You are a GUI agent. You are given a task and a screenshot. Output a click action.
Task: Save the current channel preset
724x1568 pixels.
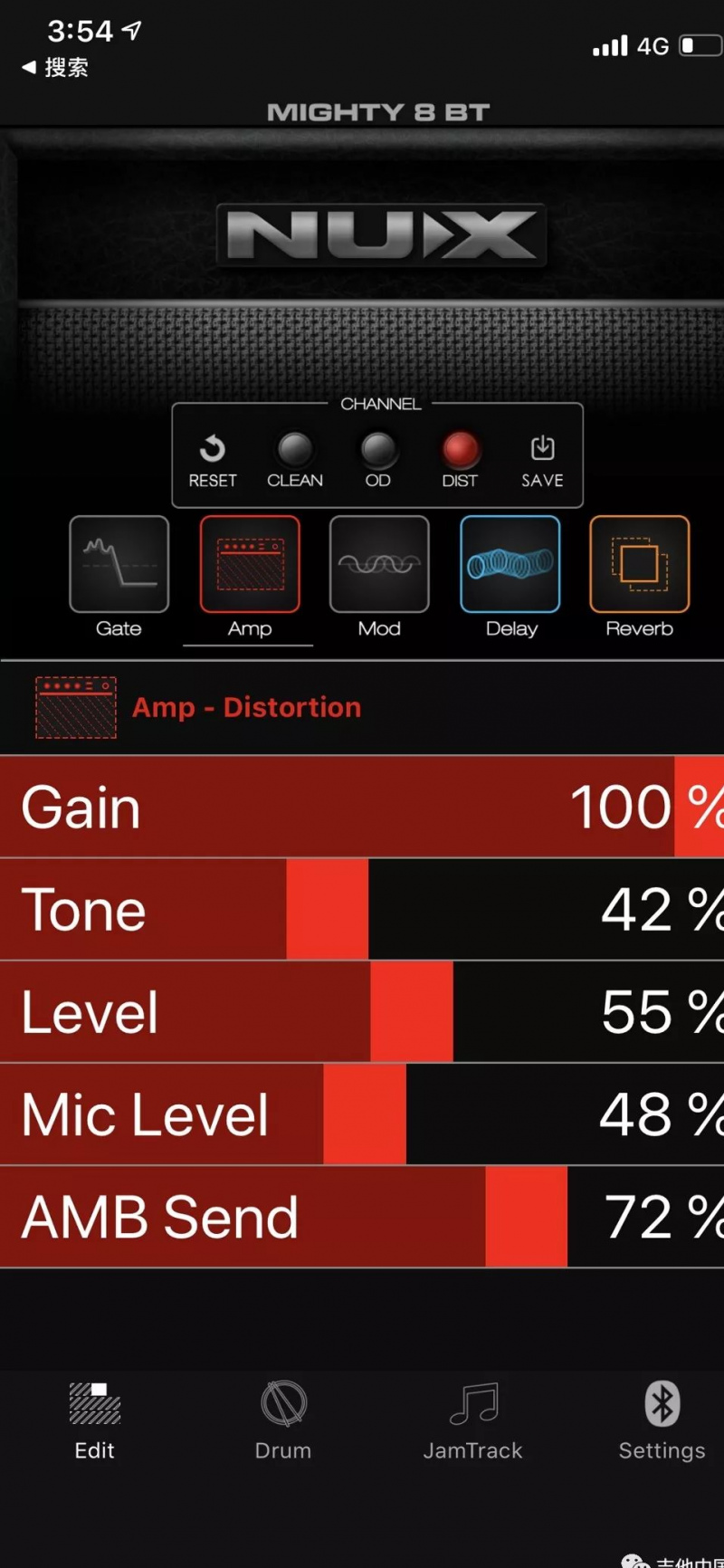pos(542,459)
